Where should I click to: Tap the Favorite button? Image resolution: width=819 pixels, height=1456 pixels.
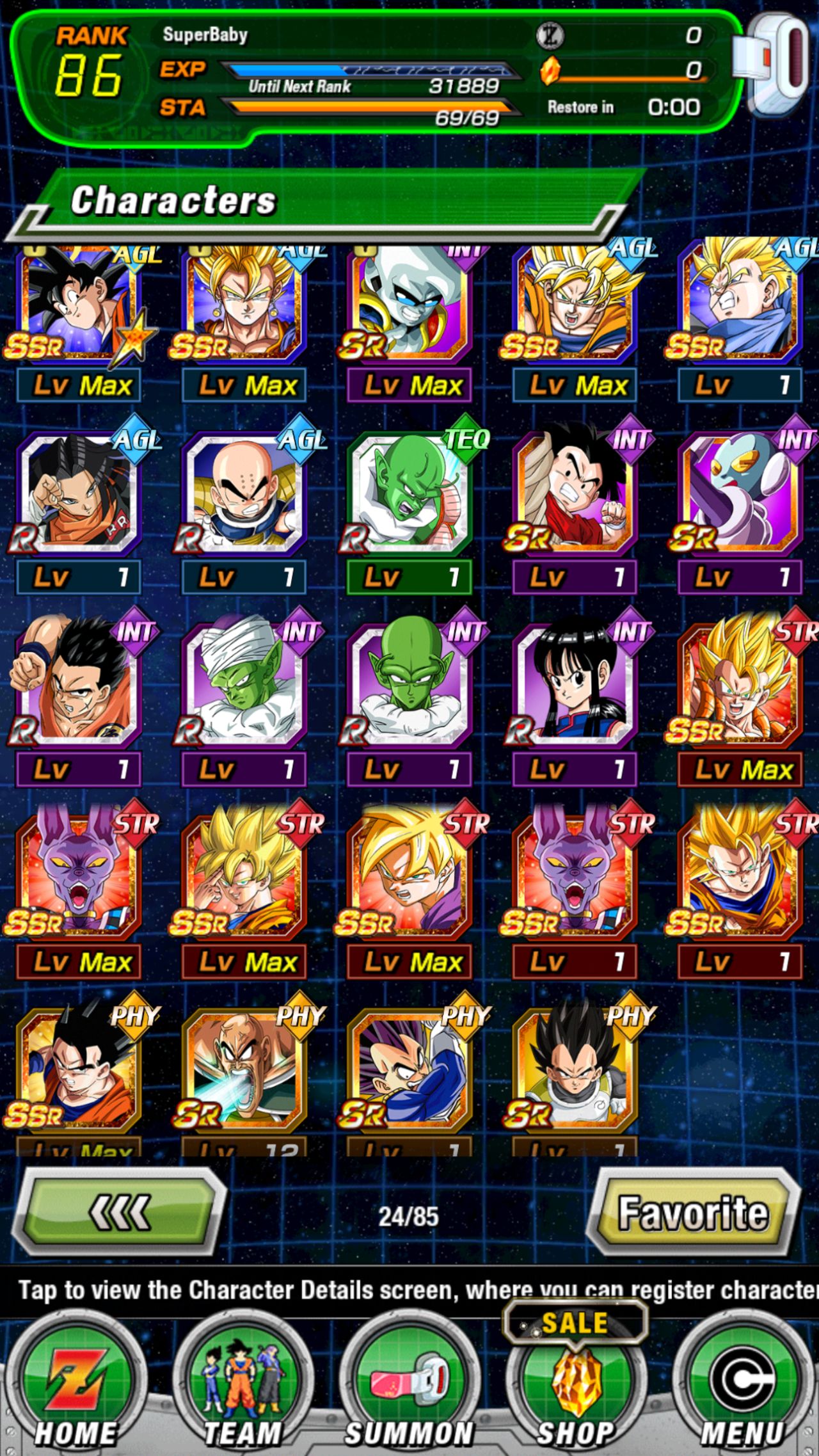694,1212
